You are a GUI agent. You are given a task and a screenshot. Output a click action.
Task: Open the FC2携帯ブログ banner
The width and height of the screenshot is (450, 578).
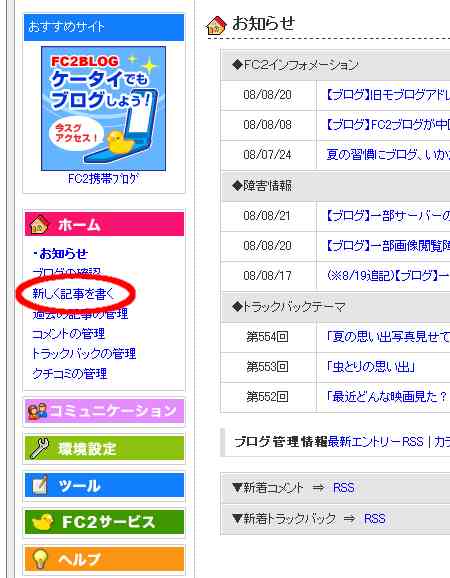pyautogui.click(x=103, y=108)
